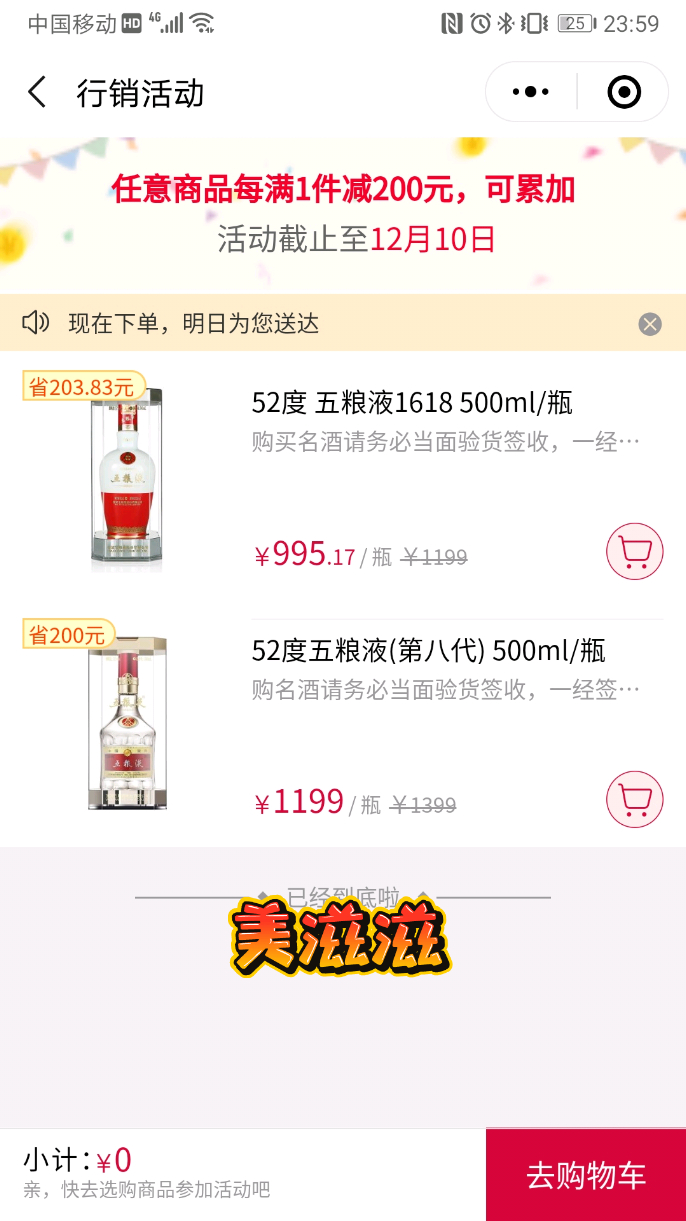
Task: Dismiss the 现在下单 delivery notice
Action: point(650,324)
